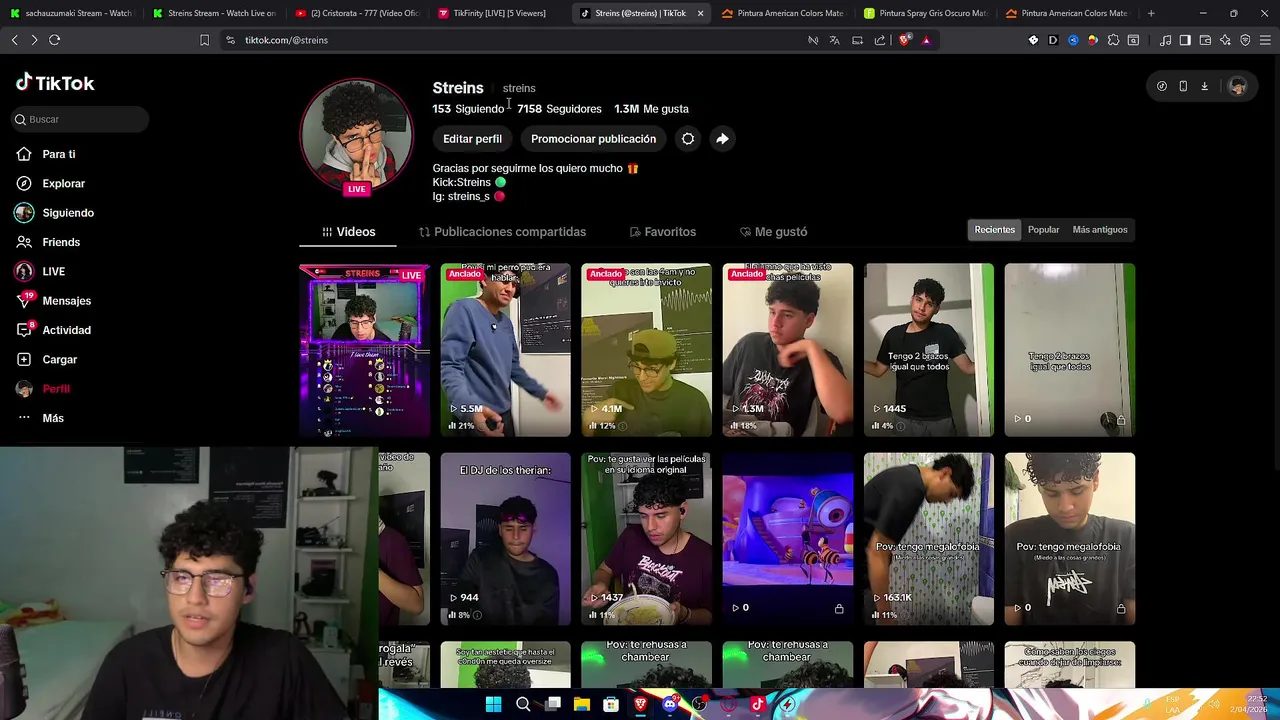Image resolution: width=1280 pixels, height=720 pixels.
Task: Open video El DJ de los therian
Action: click(505, 540)
